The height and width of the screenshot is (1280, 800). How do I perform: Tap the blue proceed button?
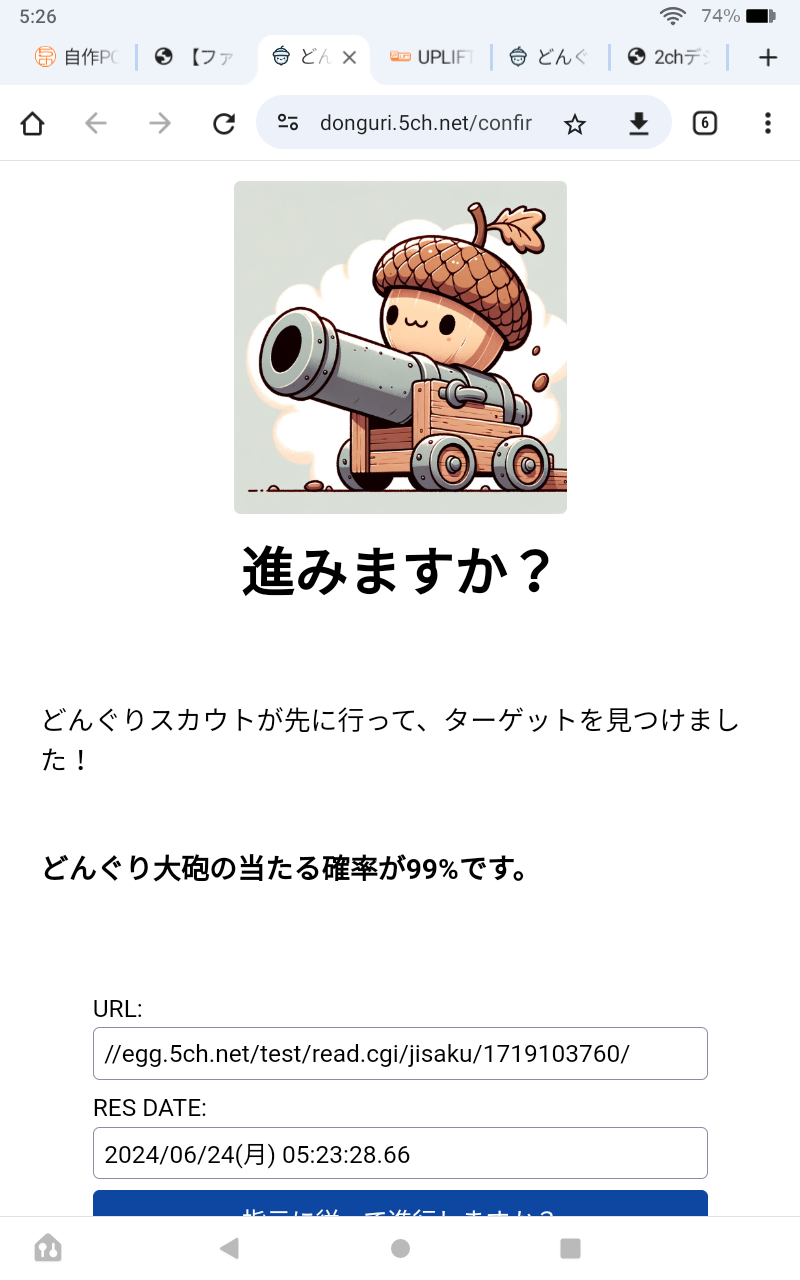click(x=400, y=1204)
